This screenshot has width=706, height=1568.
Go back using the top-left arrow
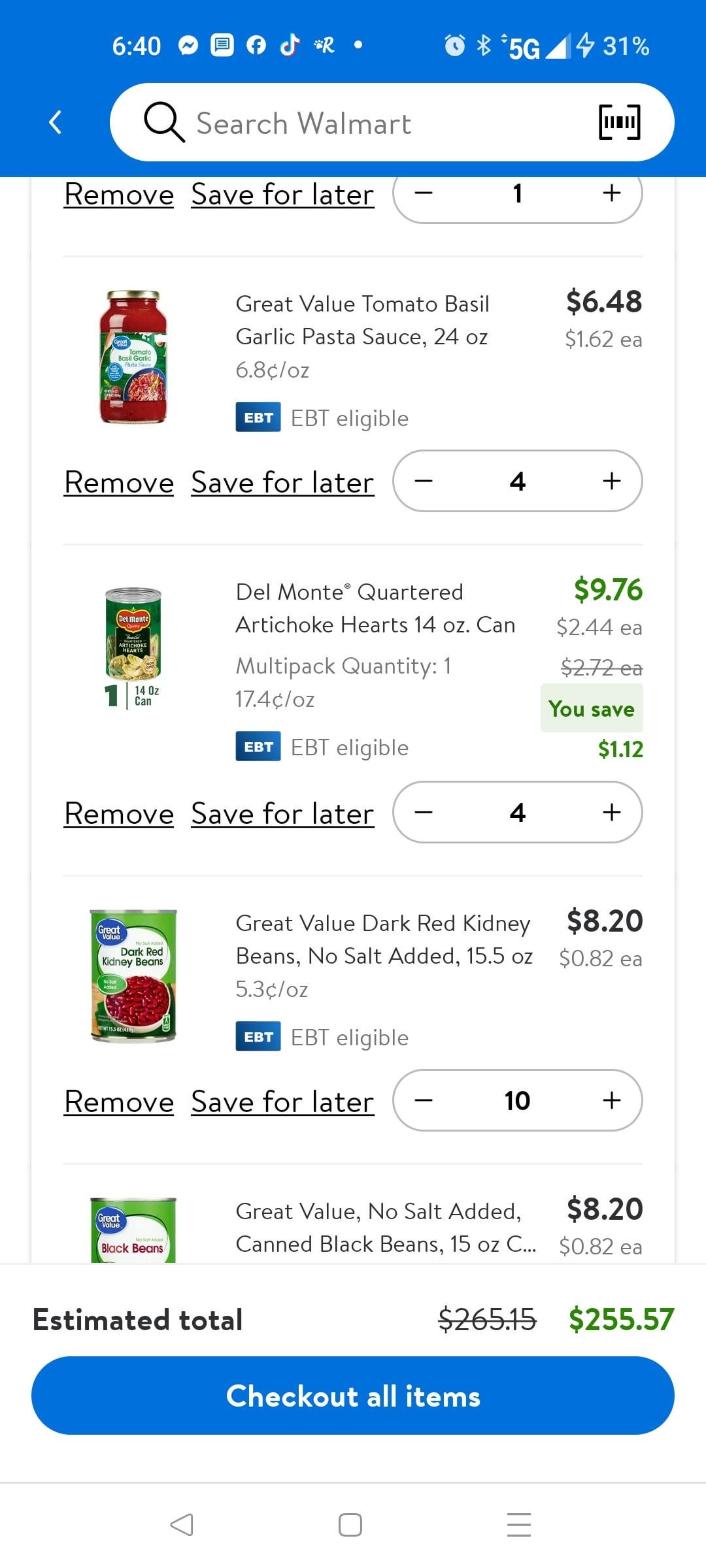click(x=56, y=122)
